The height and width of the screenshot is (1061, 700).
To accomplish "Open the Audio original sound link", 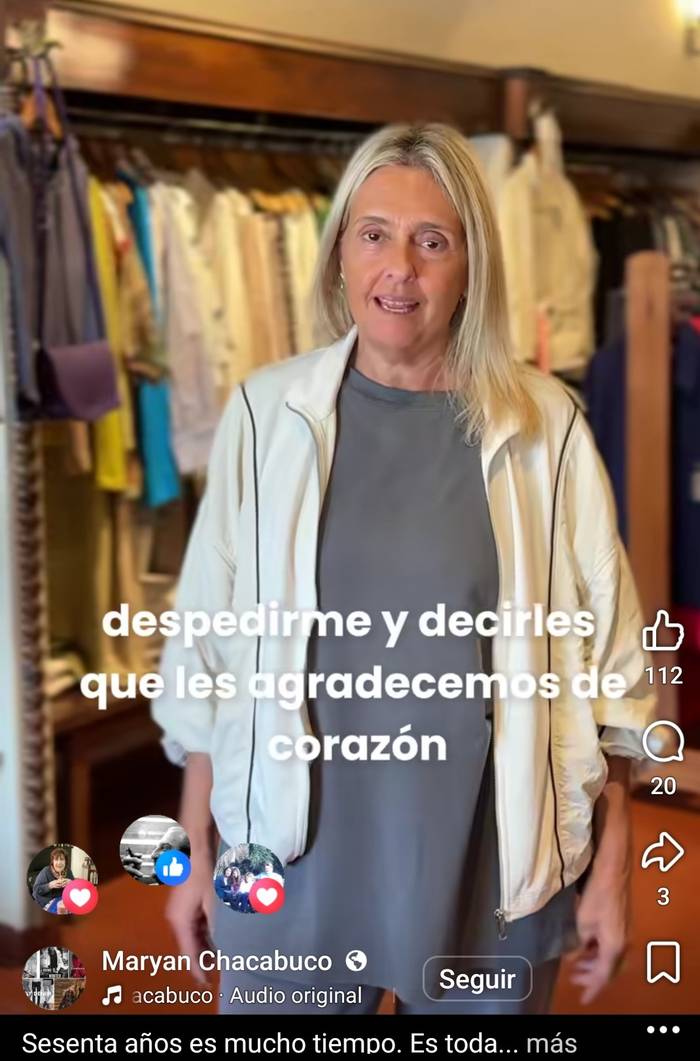I will coord(295,996).
